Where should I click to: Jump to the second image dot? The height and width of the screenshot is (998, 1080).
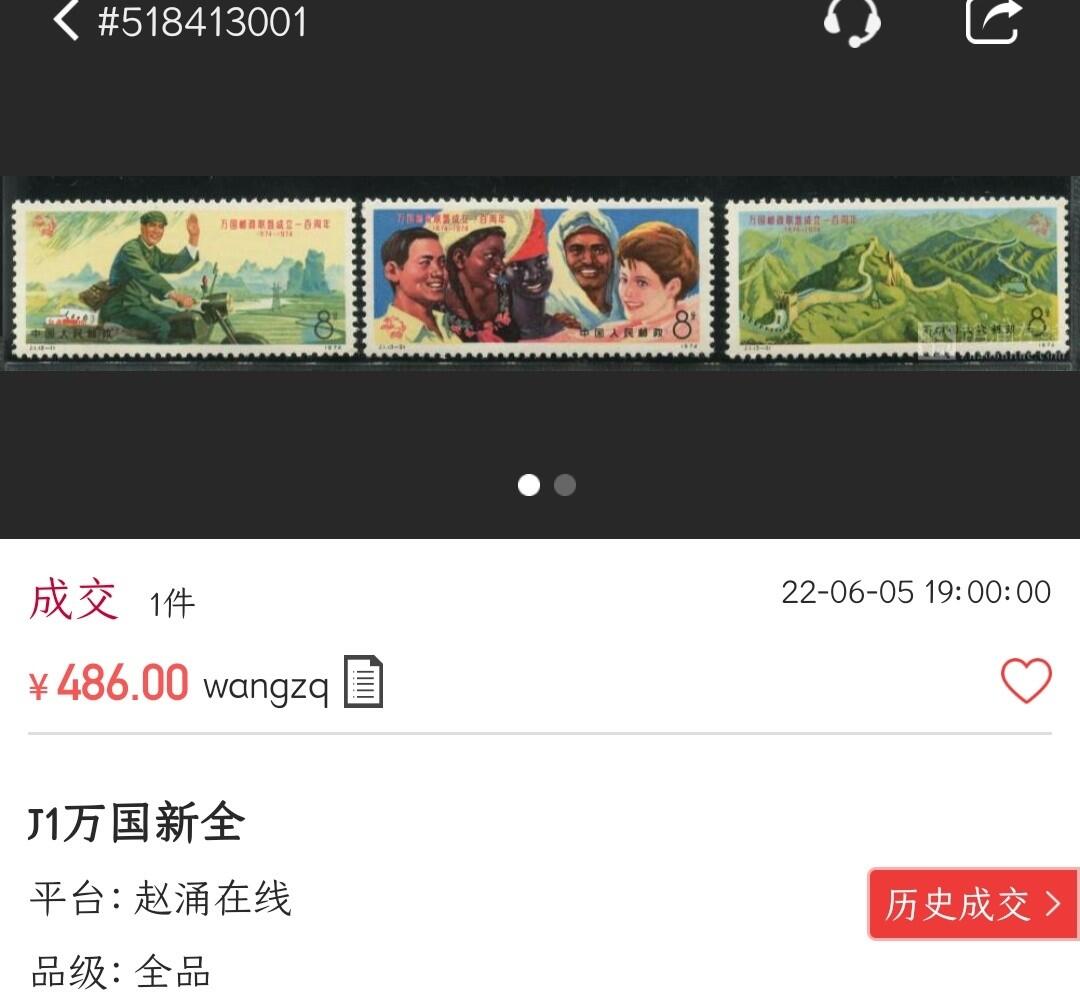point(565,485)
